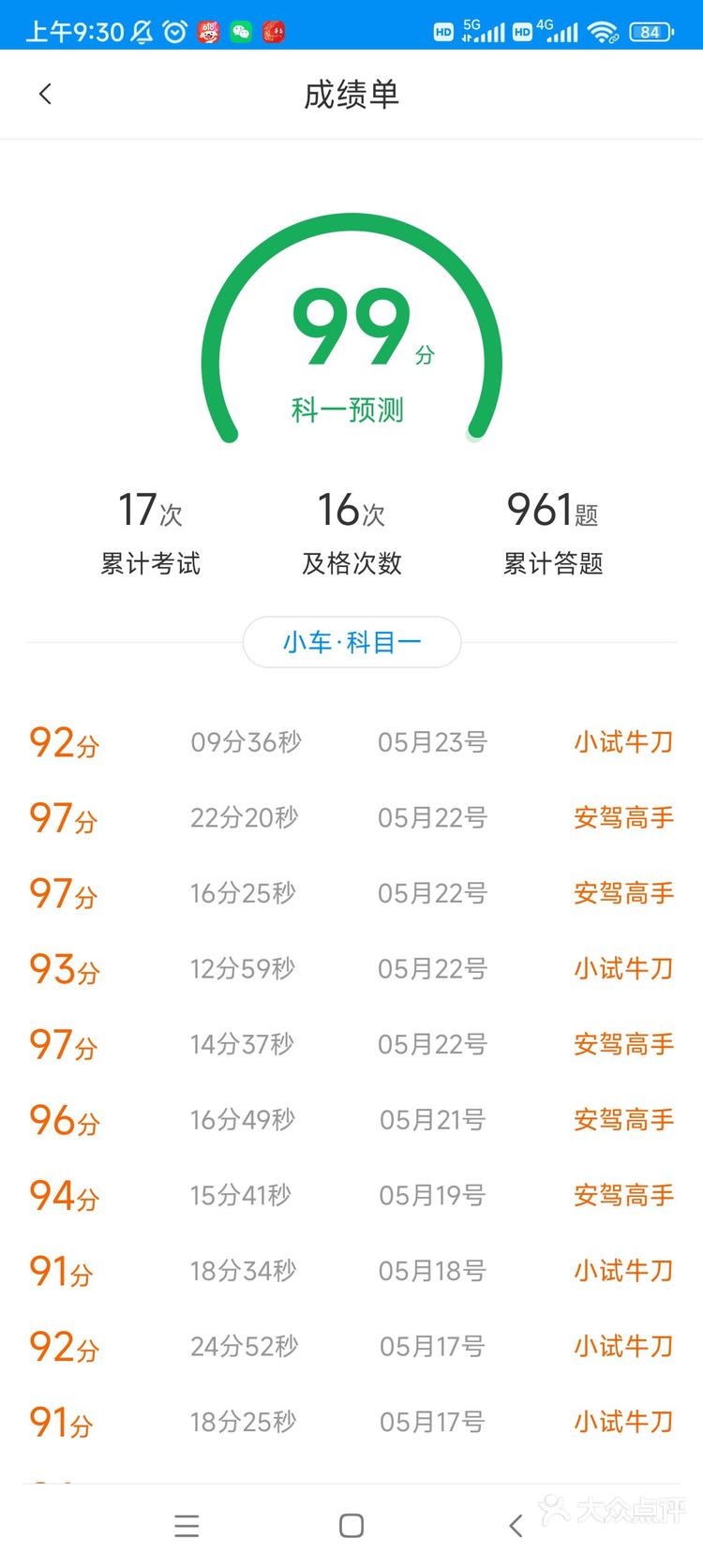
Task: Tap the Wi-Fi icon in the status bar
Action: pos(604,31)
